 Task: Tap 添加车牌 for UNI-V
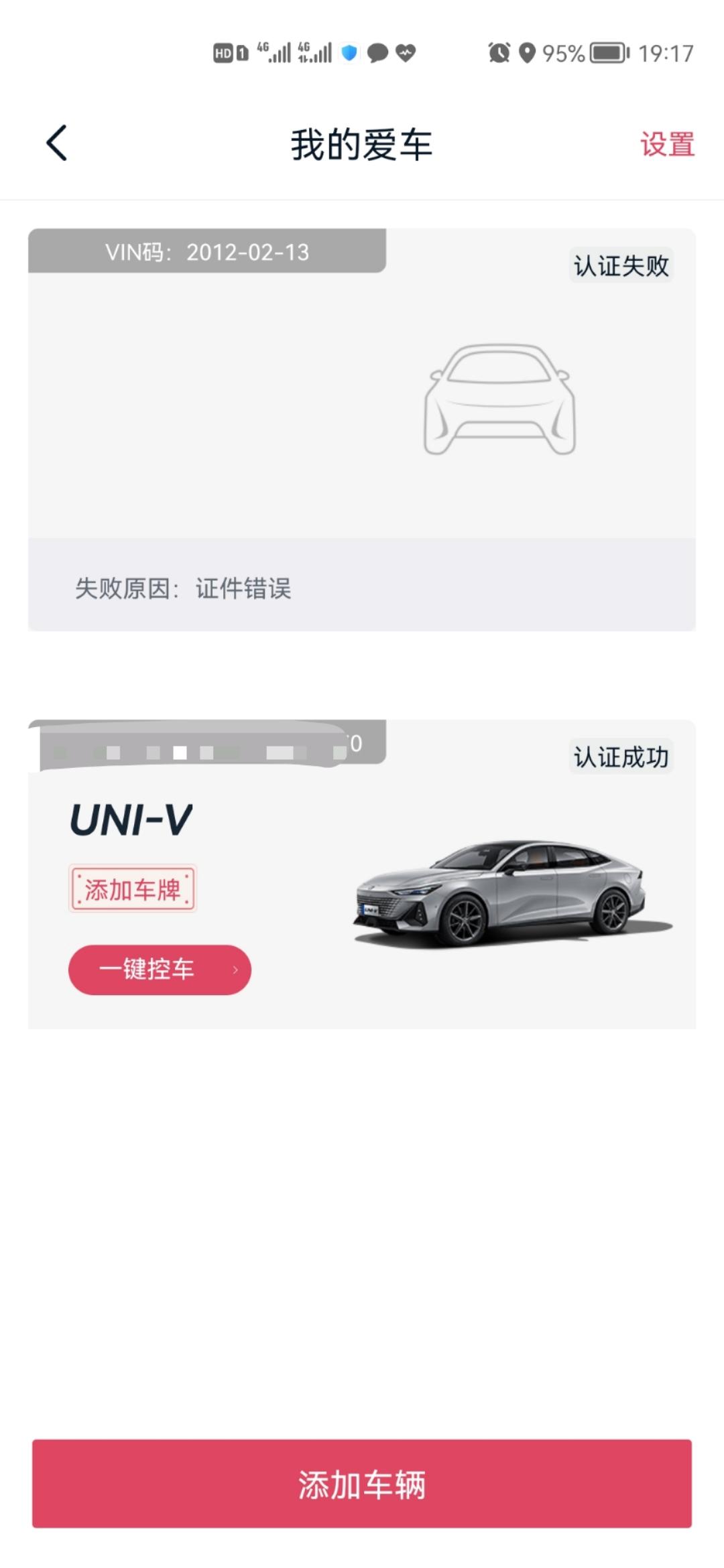pyautogui.click(x=132, y=889)
